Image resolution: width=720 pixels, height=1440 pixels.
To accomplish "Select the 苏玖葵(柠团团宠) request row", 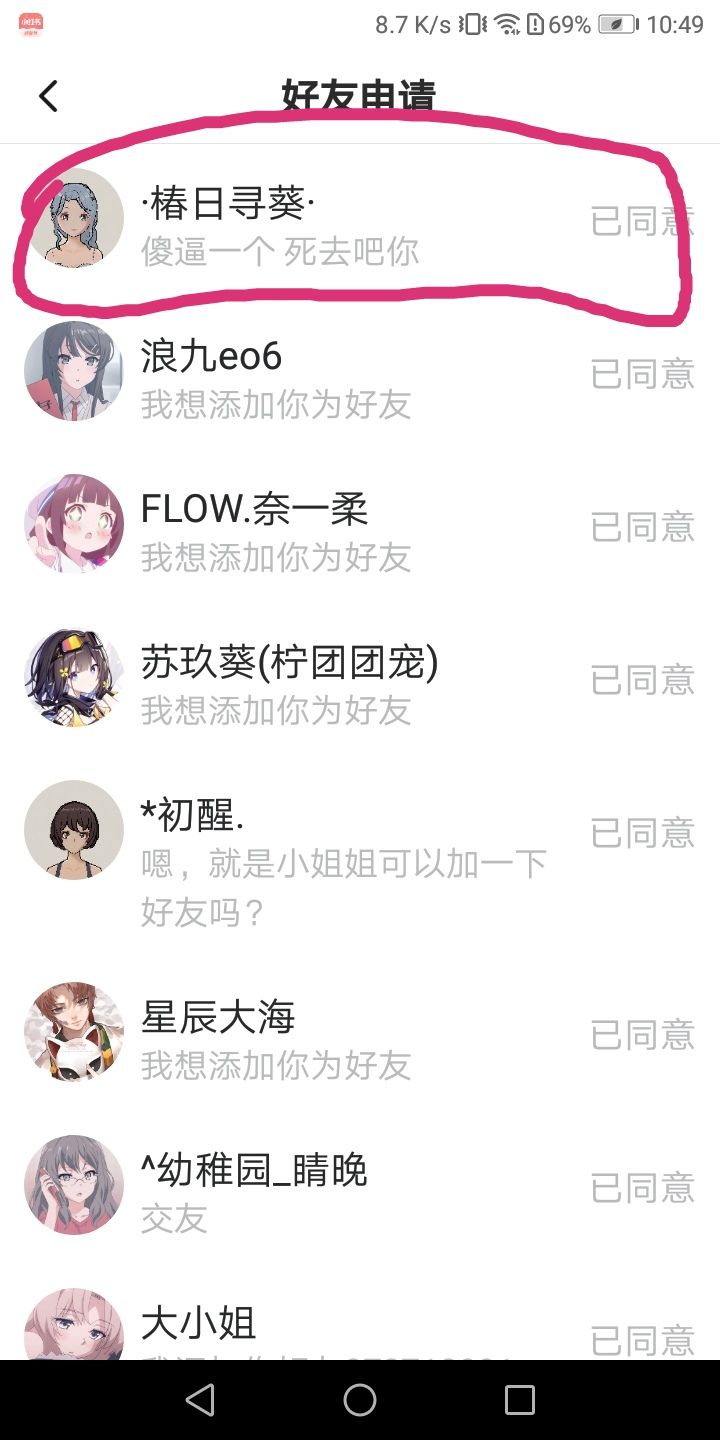I will click(x=360, y=679).
